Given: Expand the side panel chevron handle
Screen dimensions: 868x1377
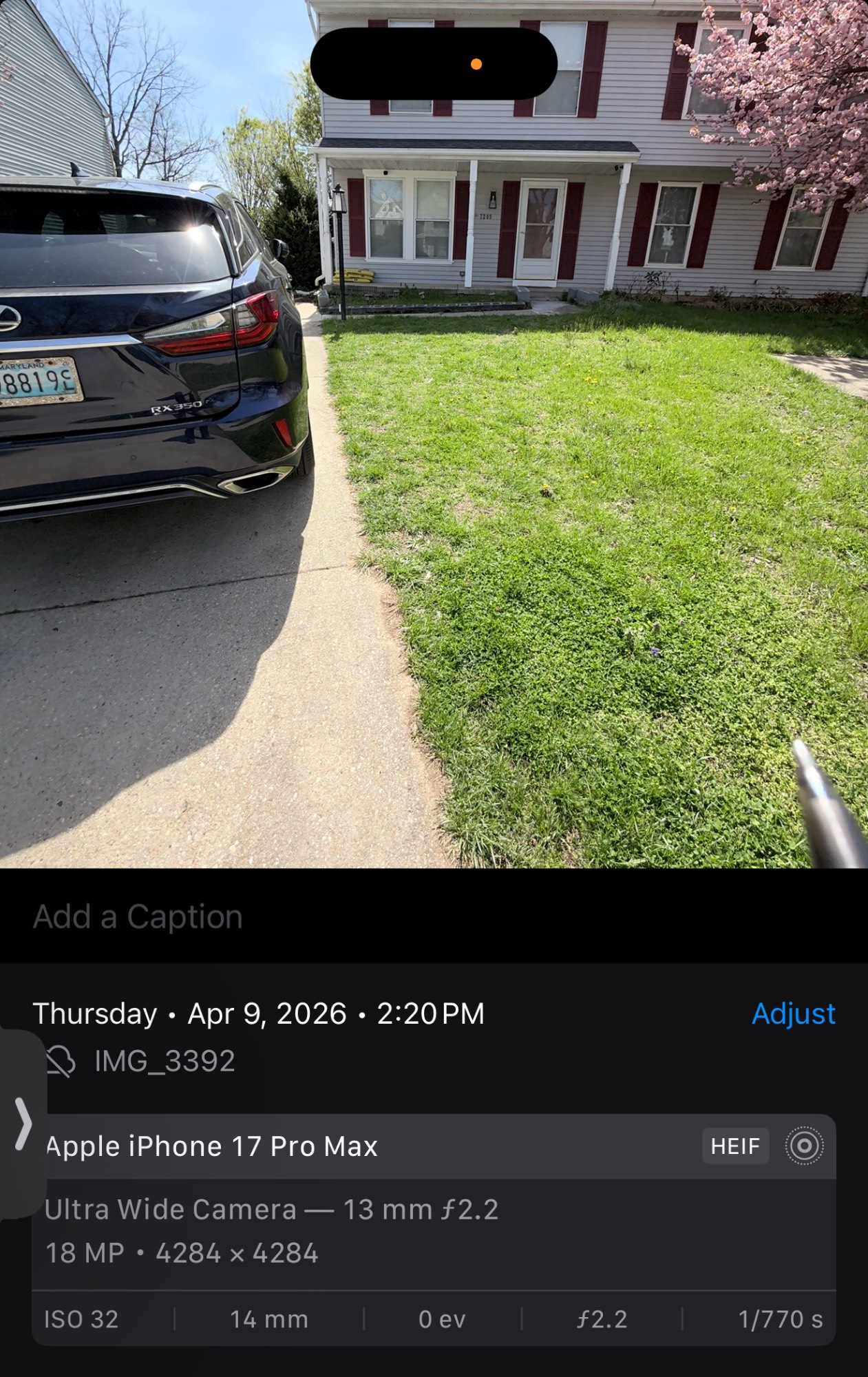Looking at the screenshot, I should pos(23,1124).
